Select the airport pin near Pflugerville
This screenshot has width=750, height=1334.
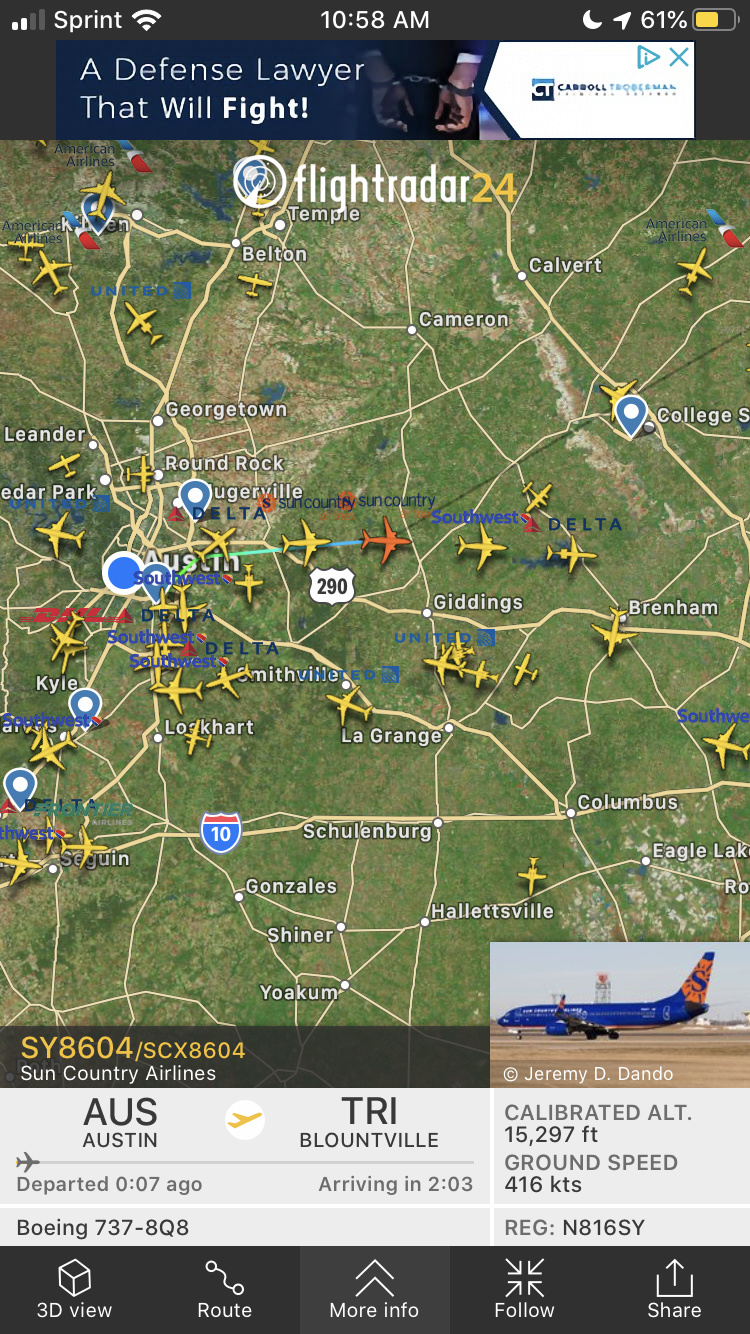(195, 497)
